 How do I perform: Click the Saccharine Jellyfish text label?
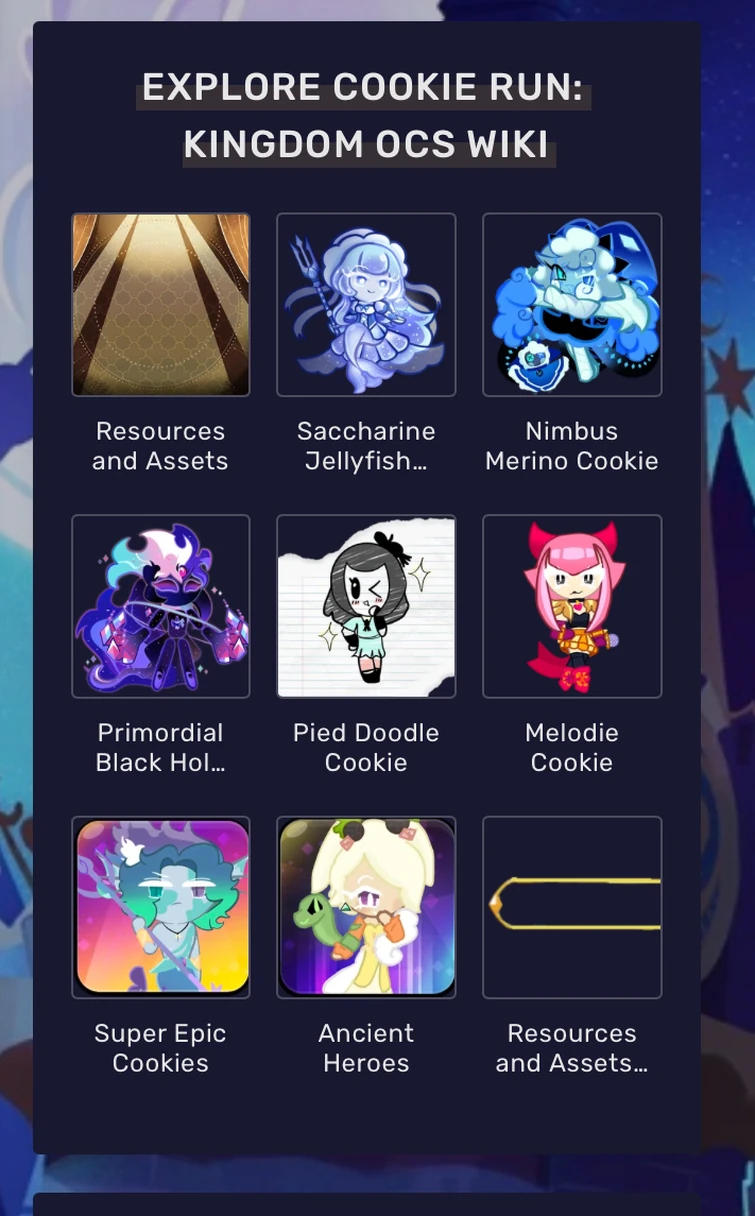[366, 446]
